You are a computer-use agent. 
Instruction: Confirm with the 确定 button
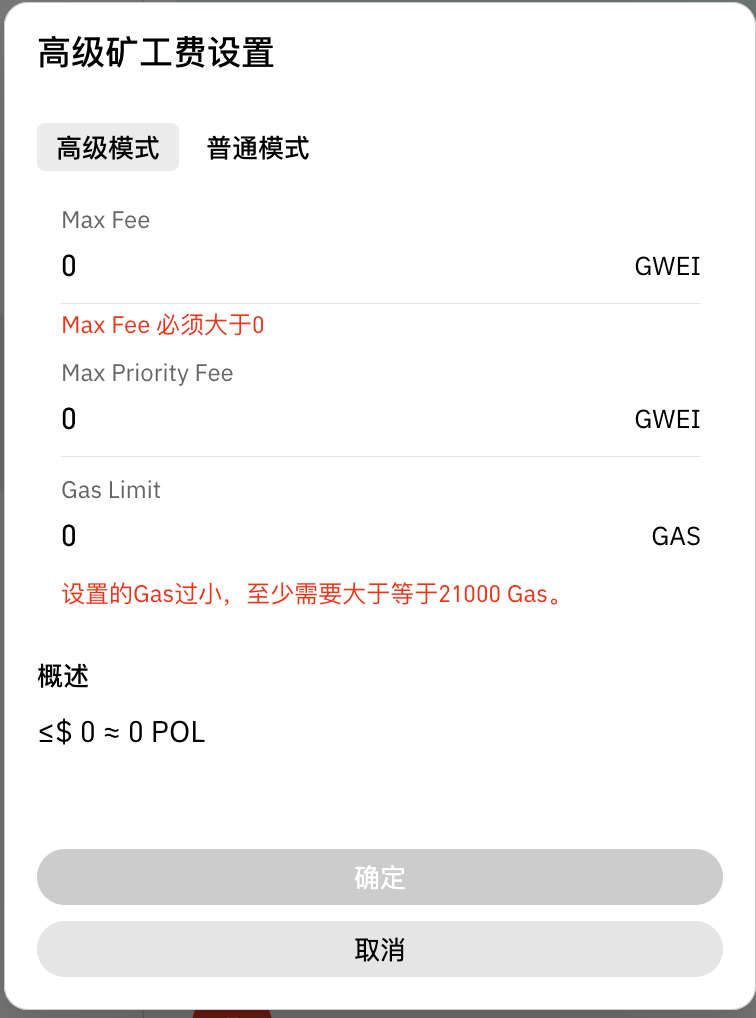click(x=380, y=878)
